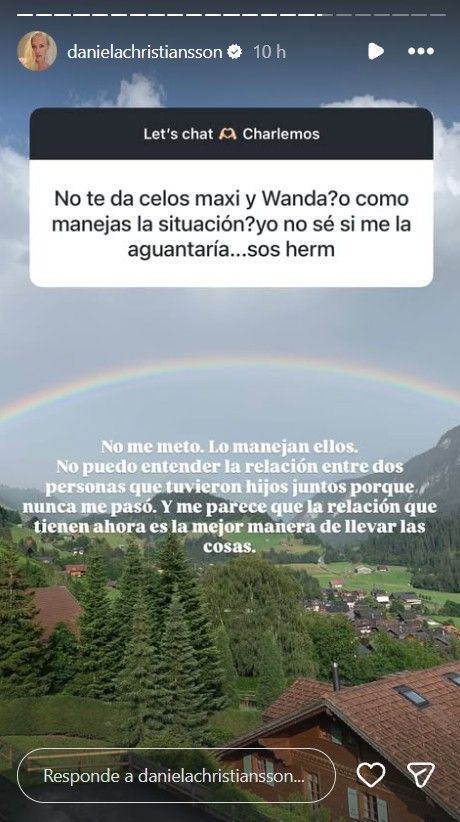Resume story playback with the play button
Viewport: 460px width, 822px height.
point(375,51)
